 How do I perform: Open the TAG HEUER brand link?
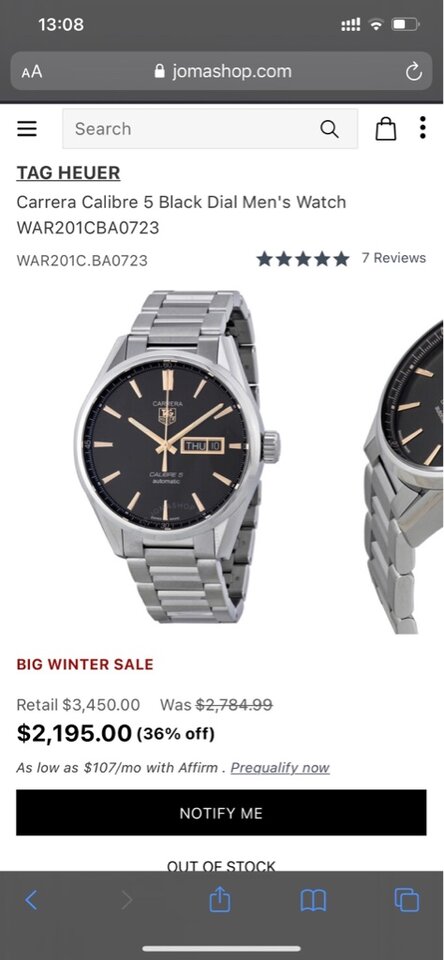(x=68, y=173)
